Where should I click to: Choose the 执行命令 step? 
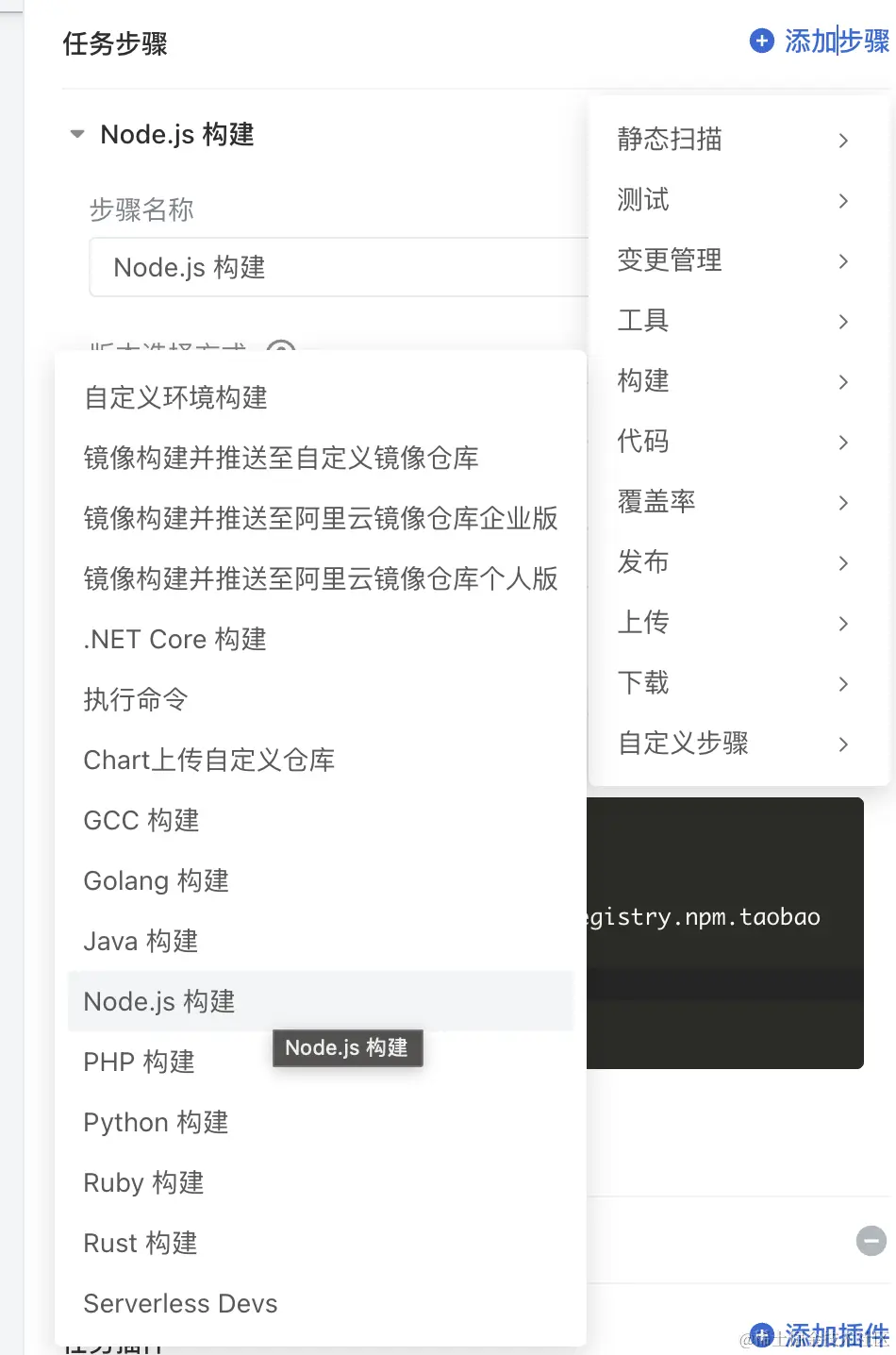(136, 700)
